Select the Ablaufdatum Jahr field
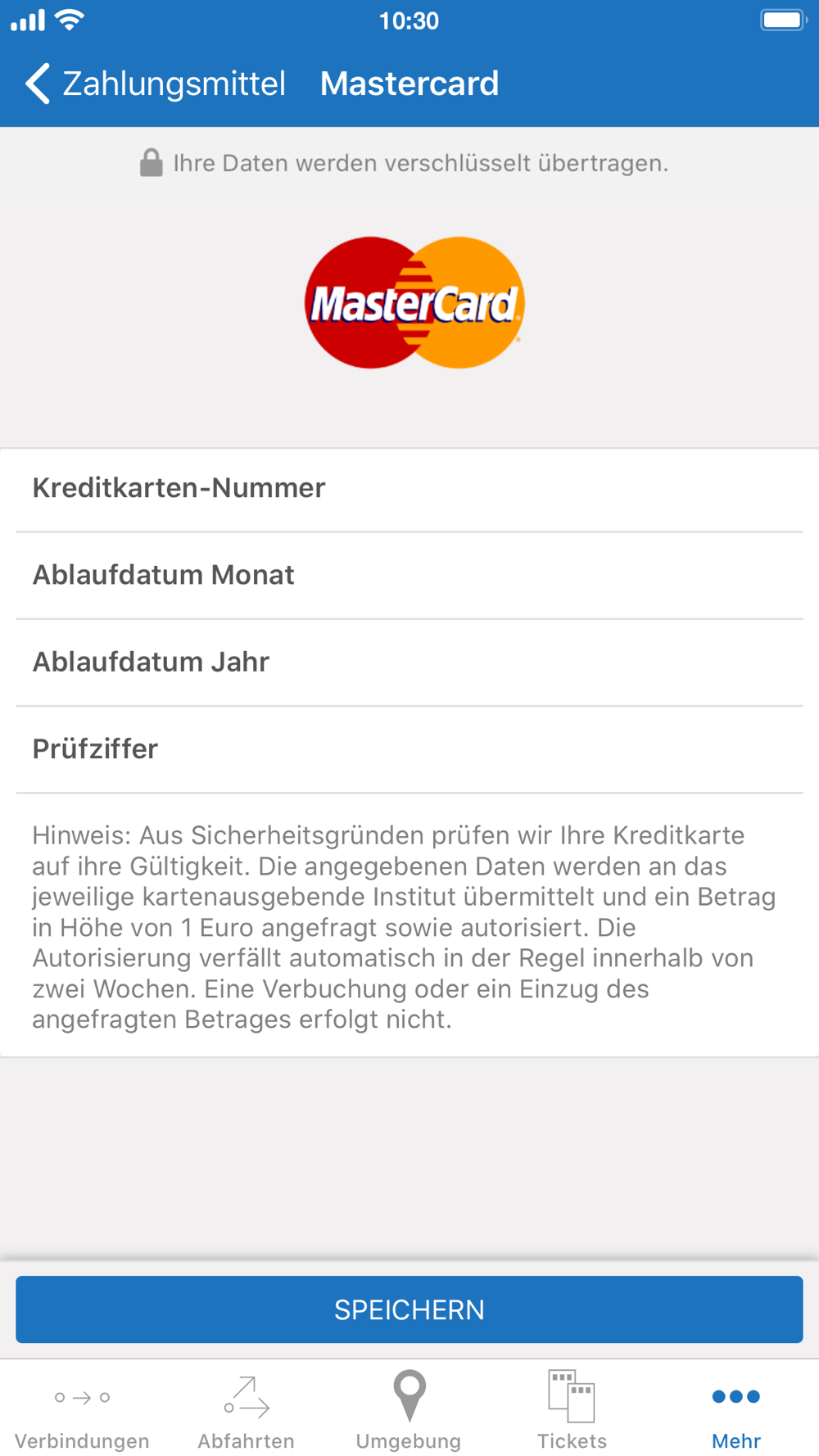The image size is (819, 1456). click(x=409, y=662)
